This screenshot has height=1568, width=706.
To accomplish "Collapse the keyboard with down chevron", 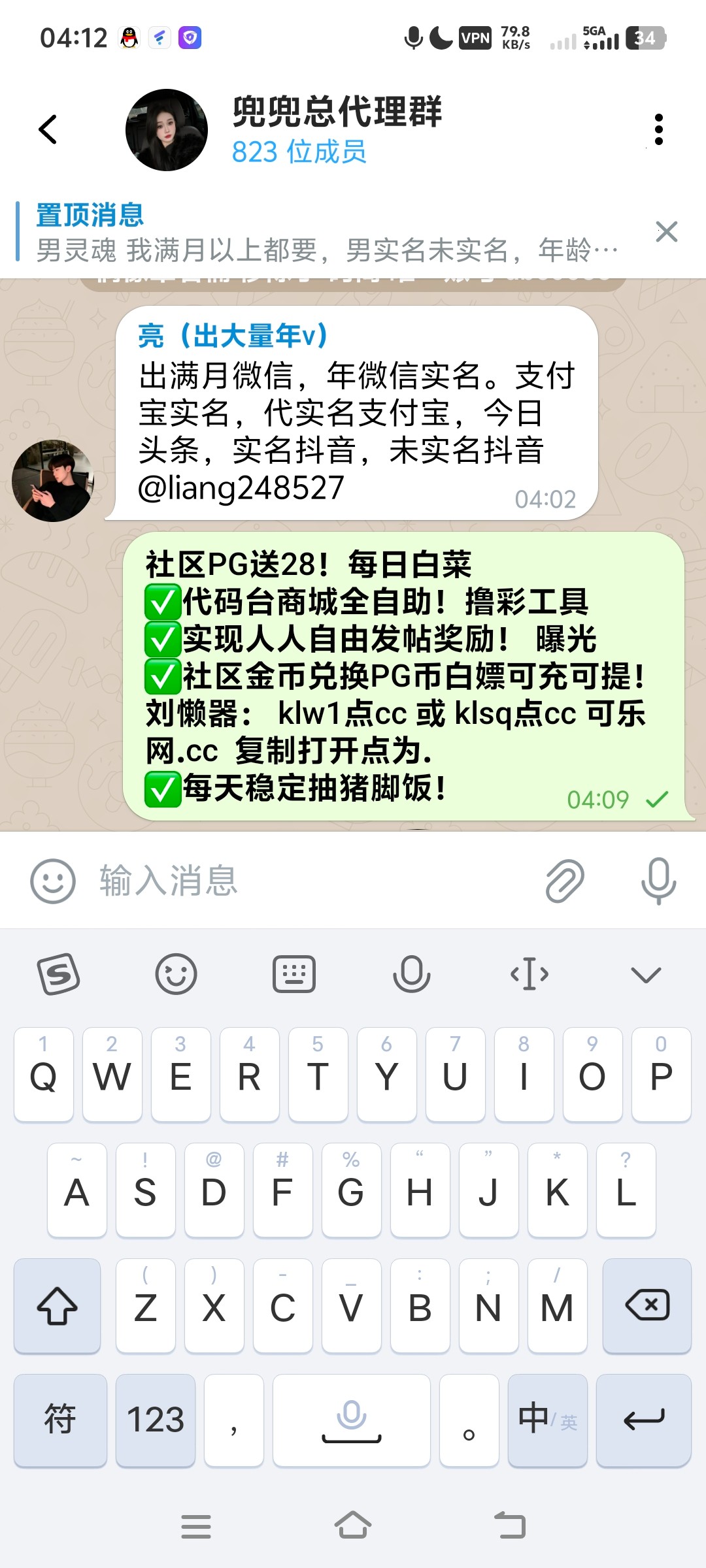I will coord(646,974).
